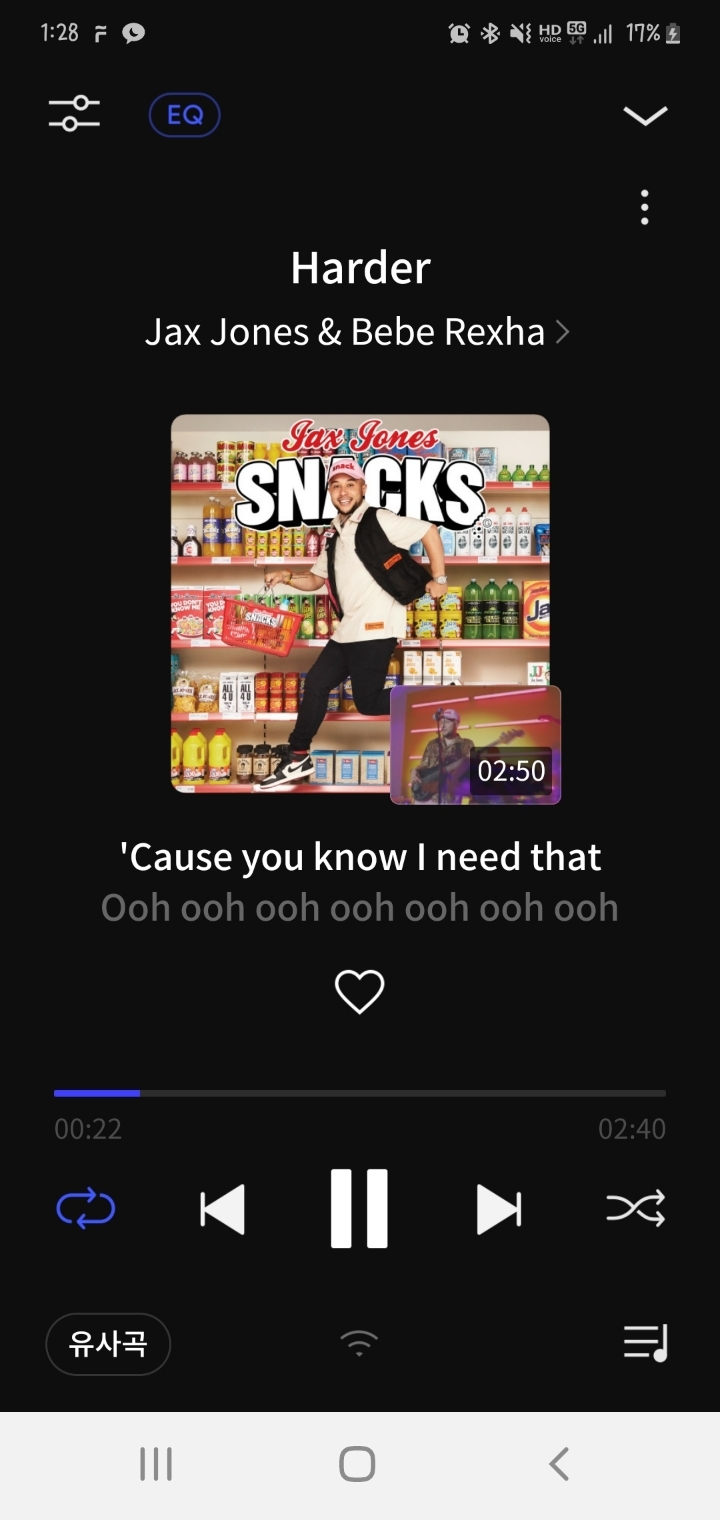Open the wireless cast icon
Image resolution: width=720 pixels, height=1520 pixels.
(x=359, y=1343)
